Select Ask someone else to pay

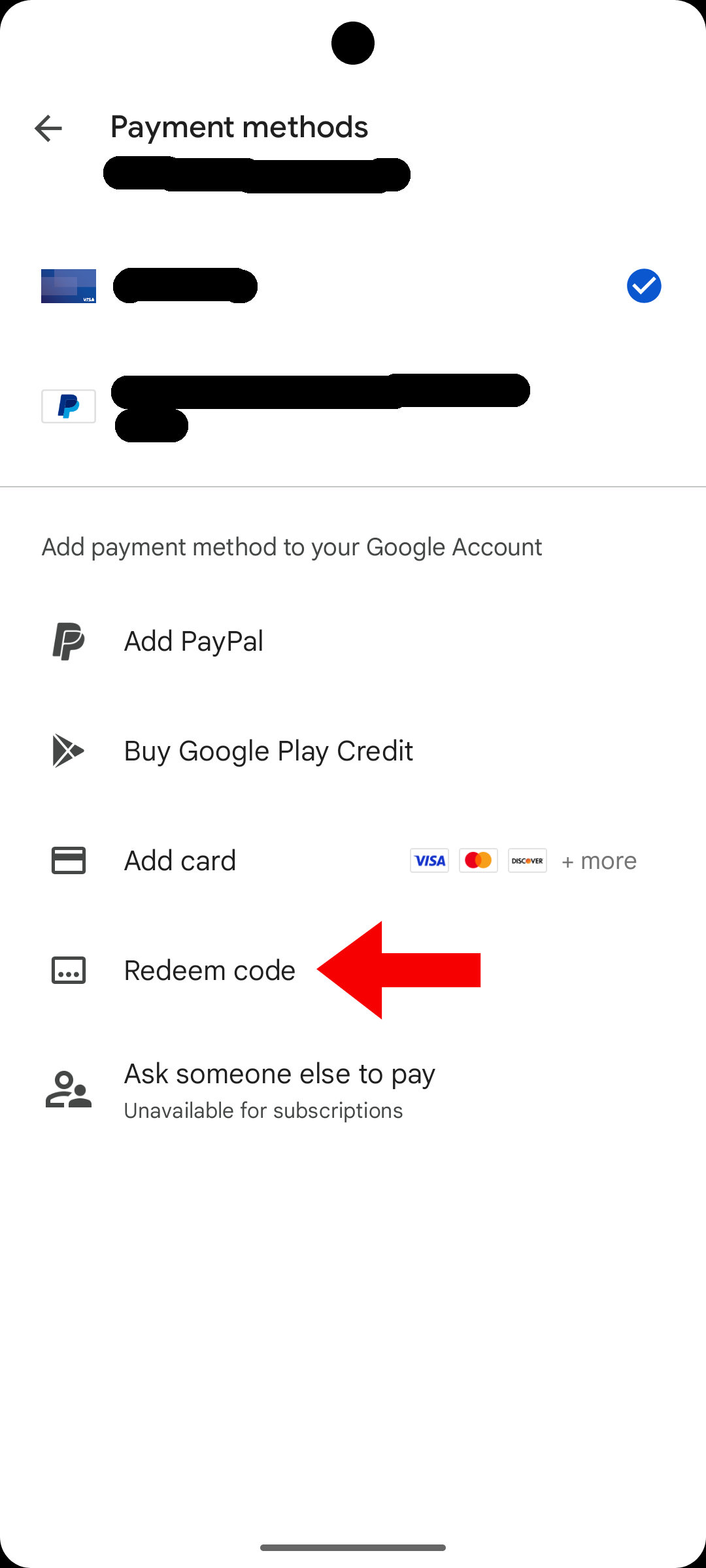coord(279,1089)
